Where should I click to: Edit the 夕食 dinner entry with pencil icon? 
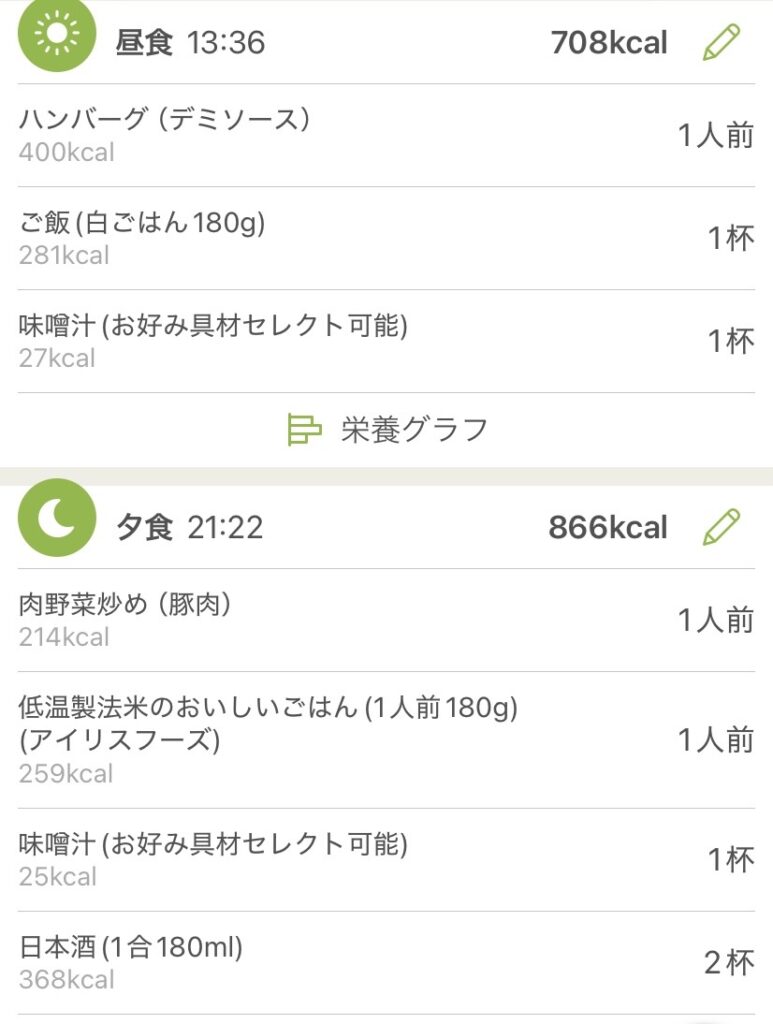(x=721, y=527)
